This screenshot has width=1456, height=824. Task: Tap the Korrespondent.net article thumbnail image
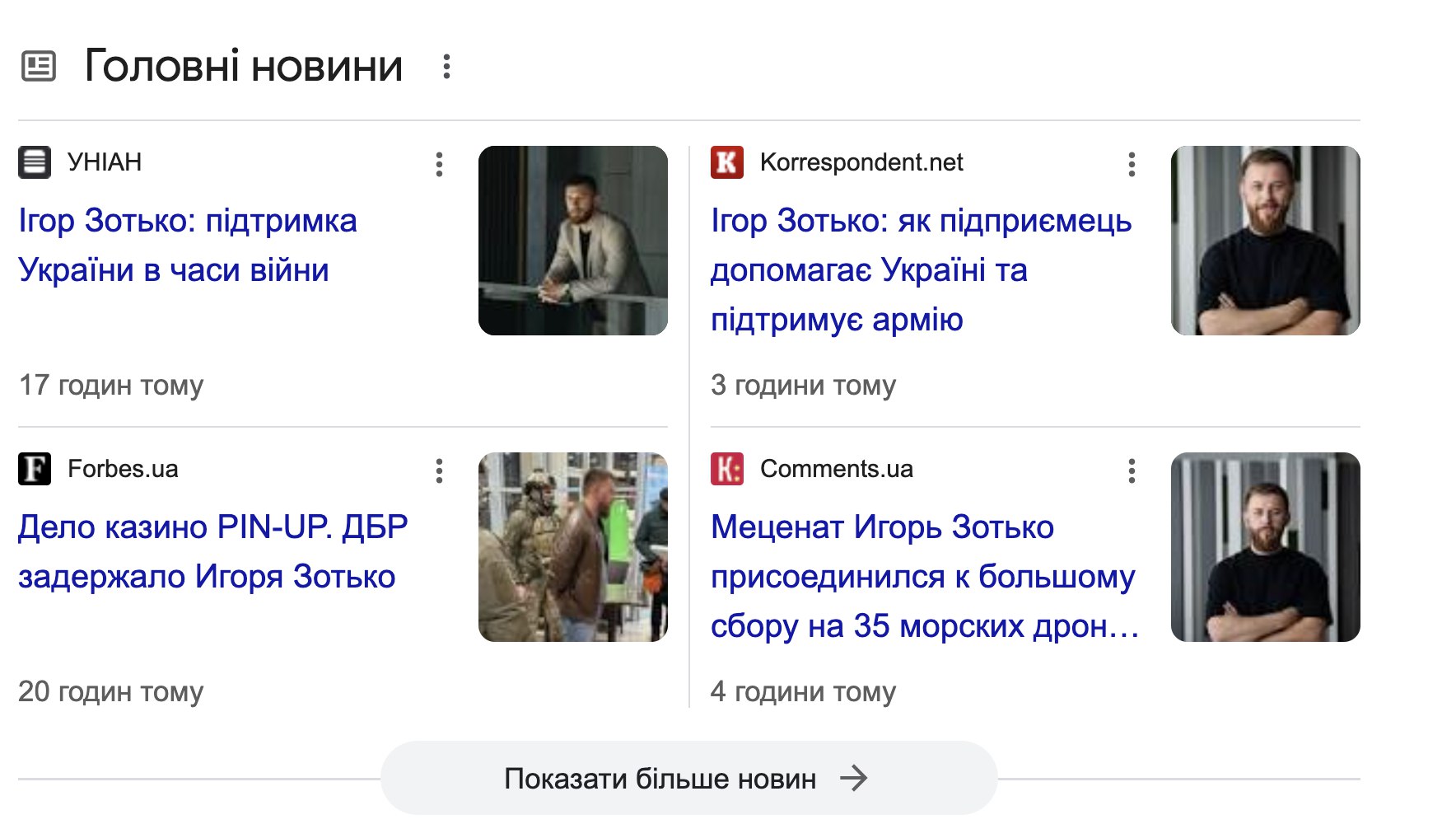[1265, 241]
